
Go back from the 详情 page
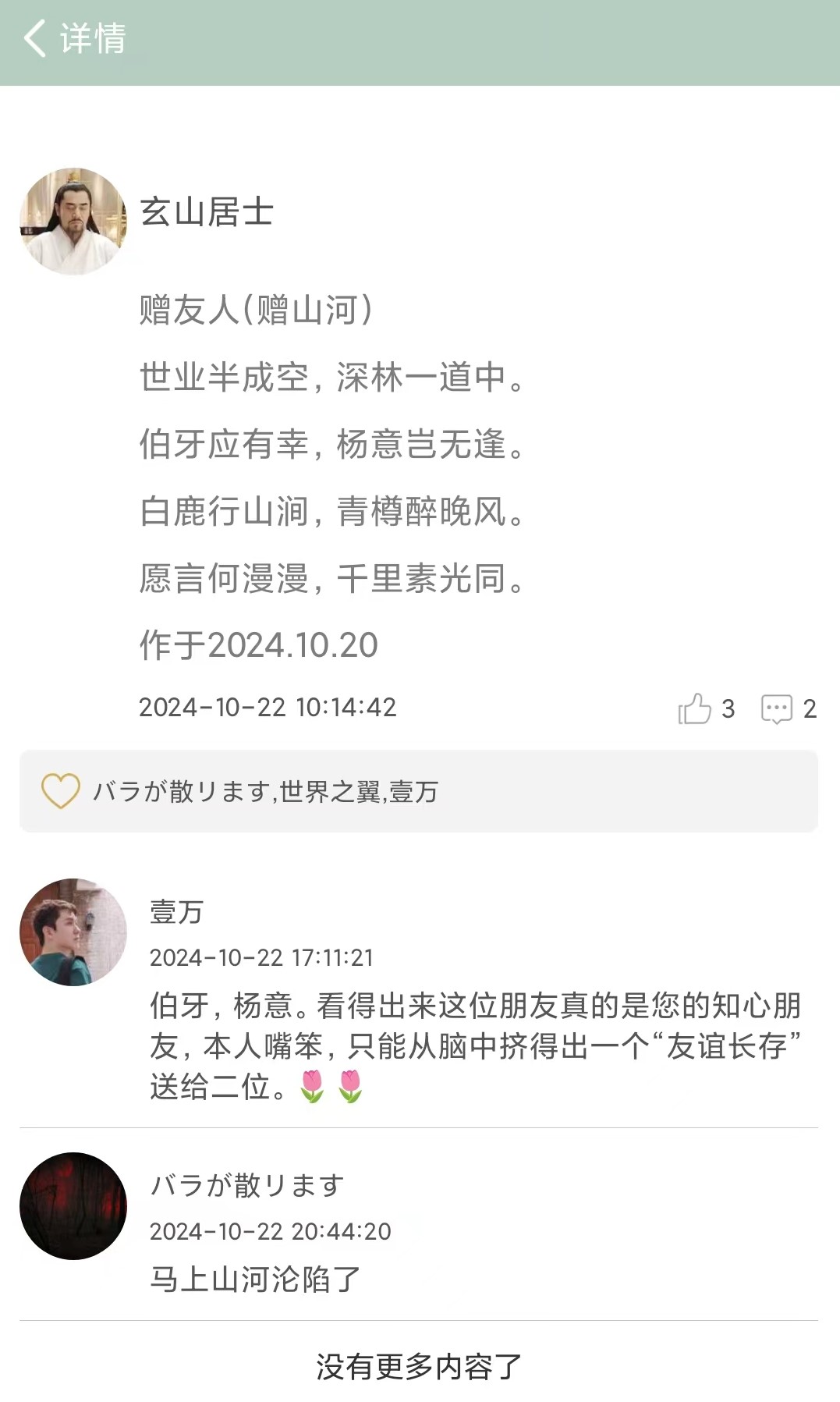[34, 38]
